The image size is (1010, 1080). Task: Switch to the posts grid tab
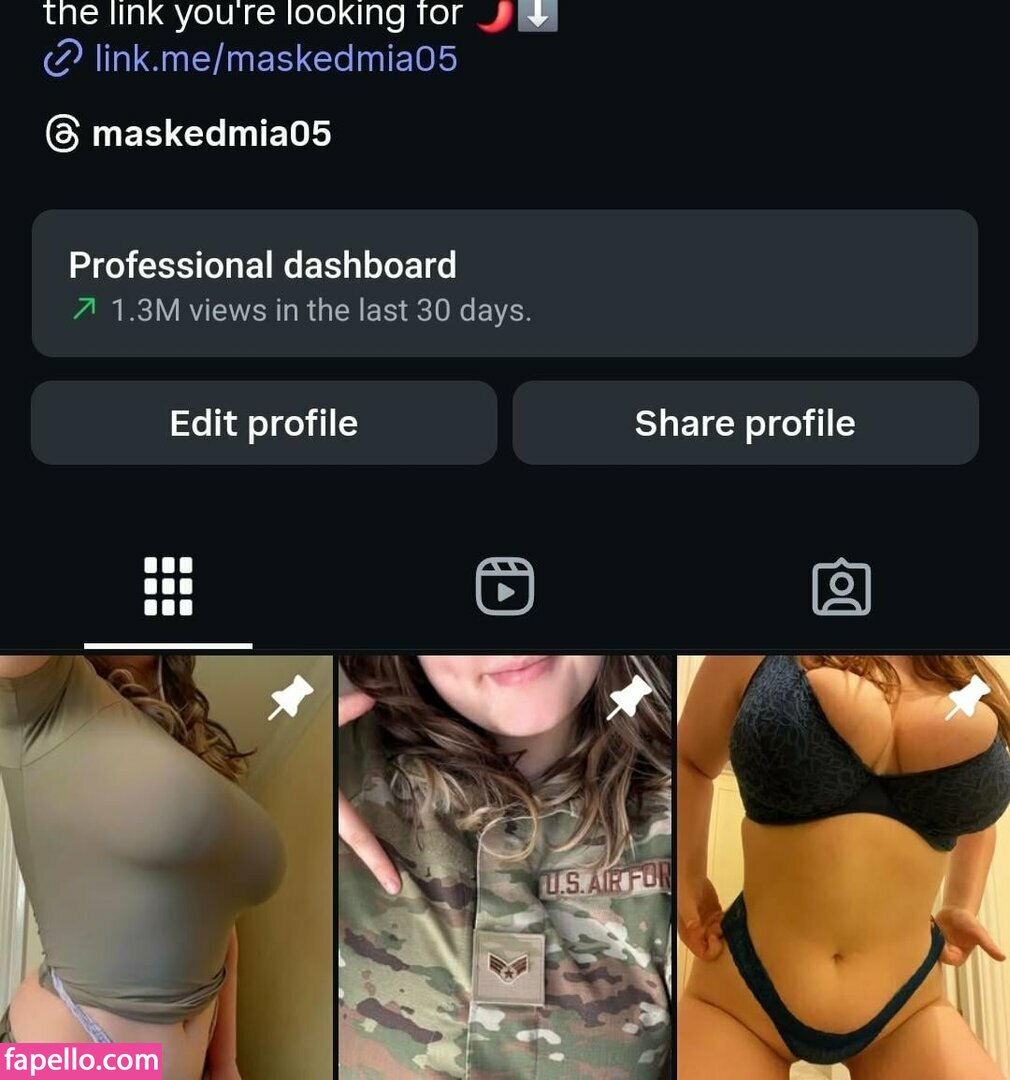(x=168, y=587)
